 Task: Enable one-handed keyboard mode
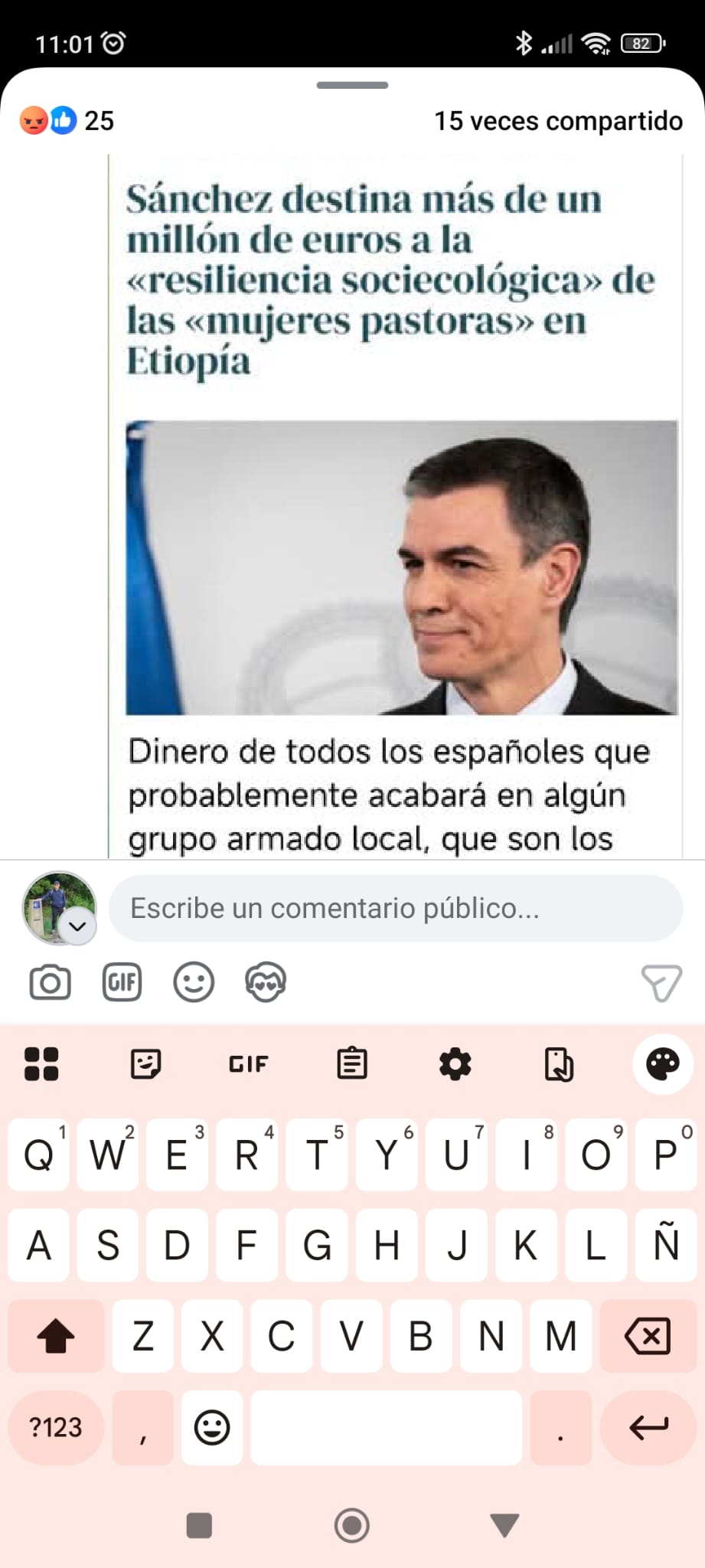click(558, 1063)
